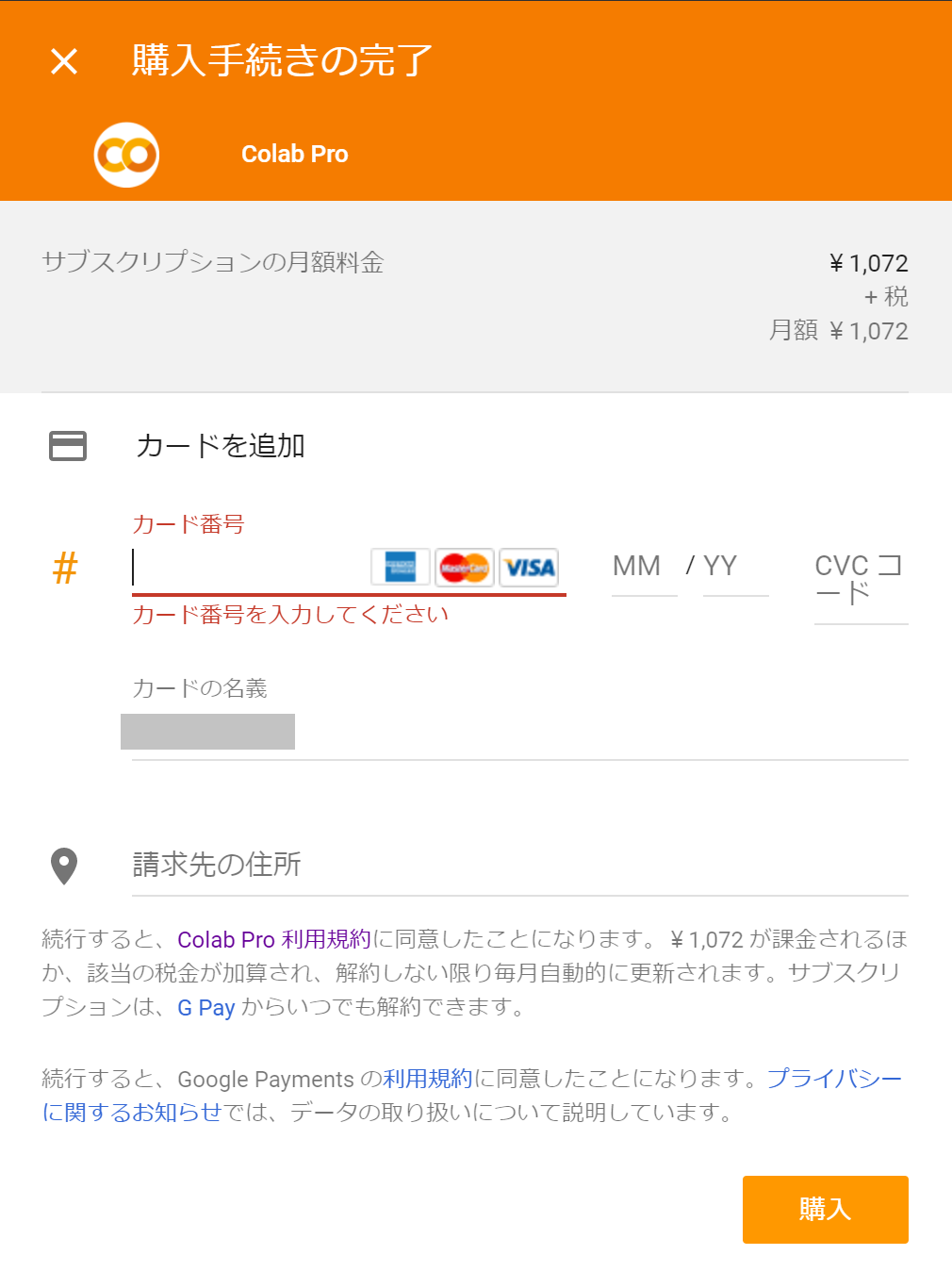Open the Colab Pro terms of service link

(x=274, y=940)
